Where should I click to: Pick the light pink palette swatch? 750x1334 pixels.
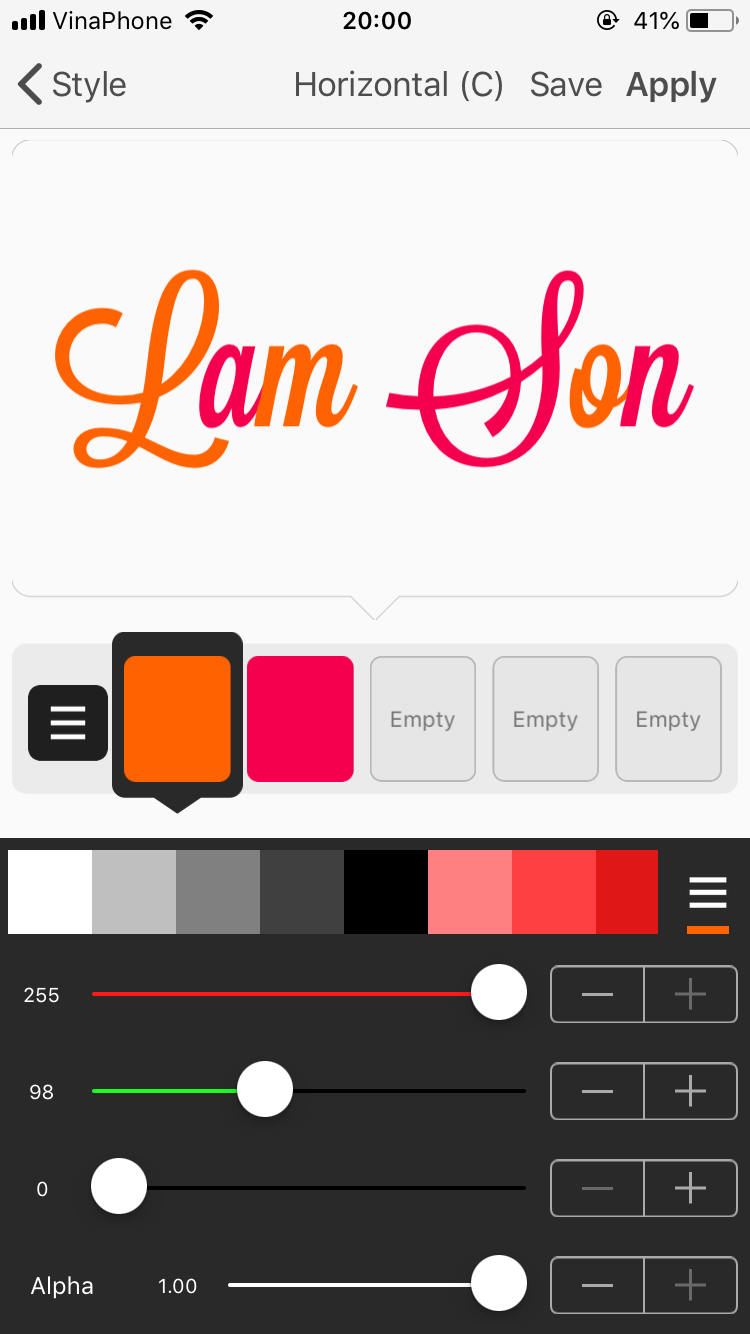pyautogui.click(x=470, y=892)
